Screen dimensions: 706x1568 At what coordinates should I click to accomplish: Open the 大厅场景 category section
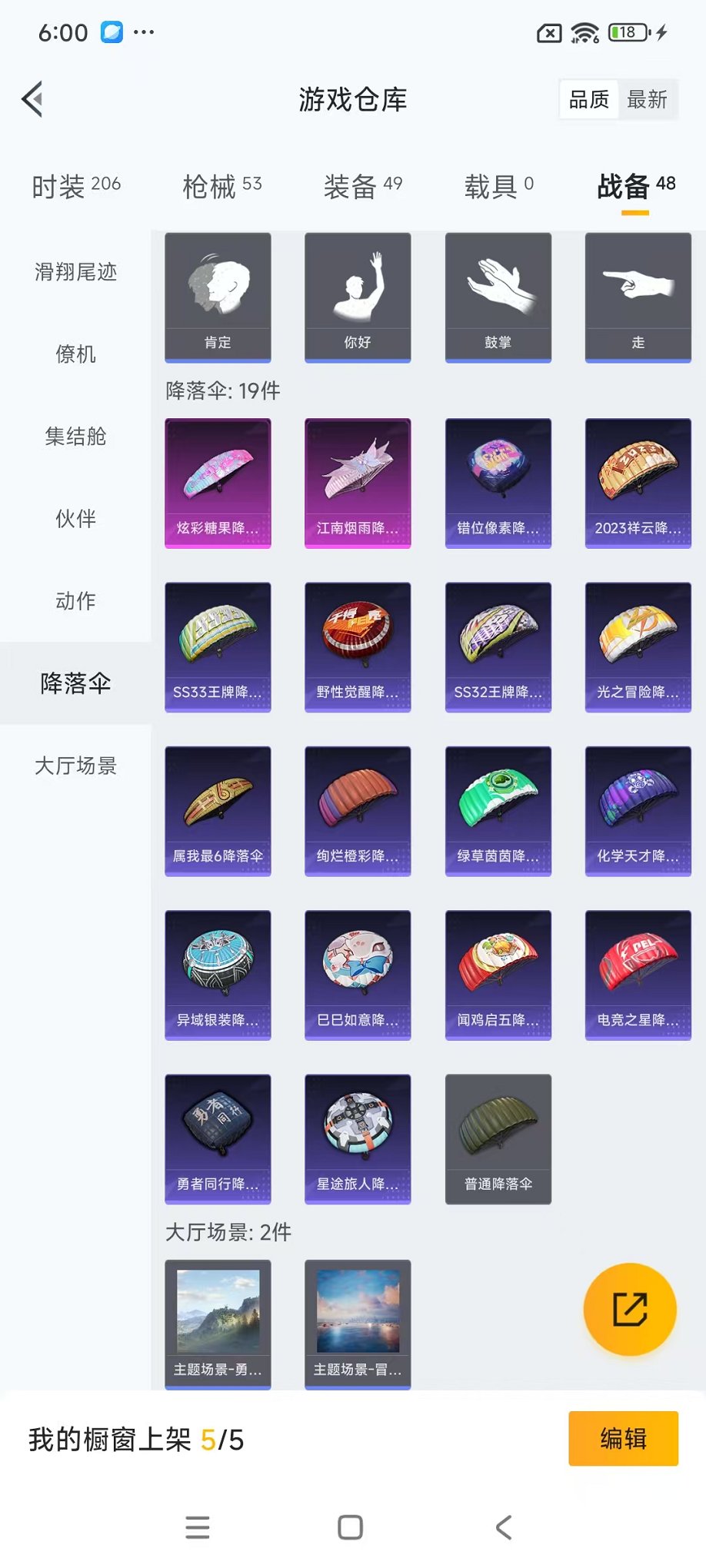point(75,766)
